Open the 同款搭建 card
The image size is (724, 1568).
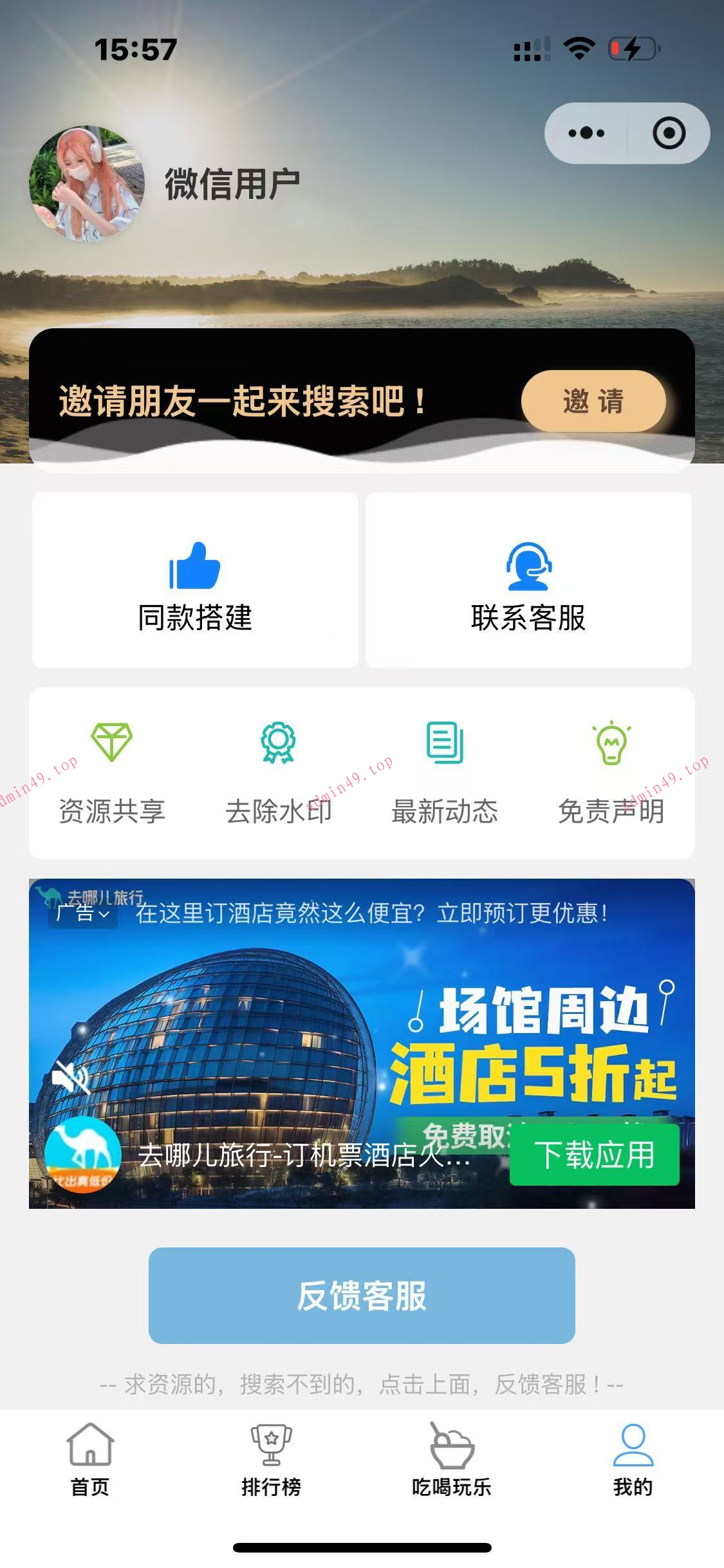click(195, 581)
